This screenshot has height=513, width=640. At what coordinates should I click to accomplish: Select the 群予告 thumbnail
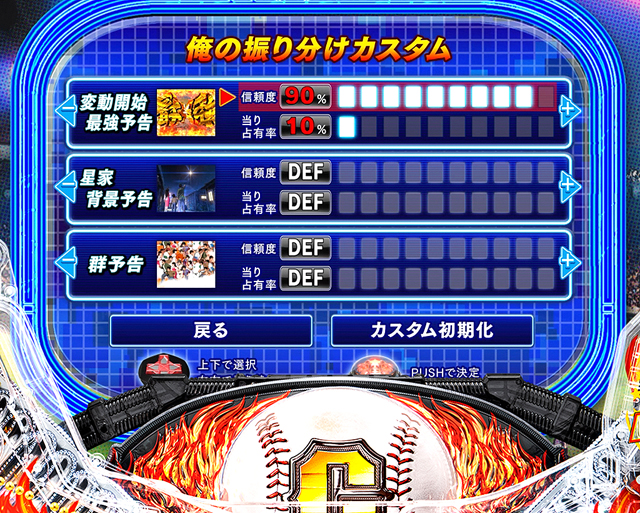point(185,262)
